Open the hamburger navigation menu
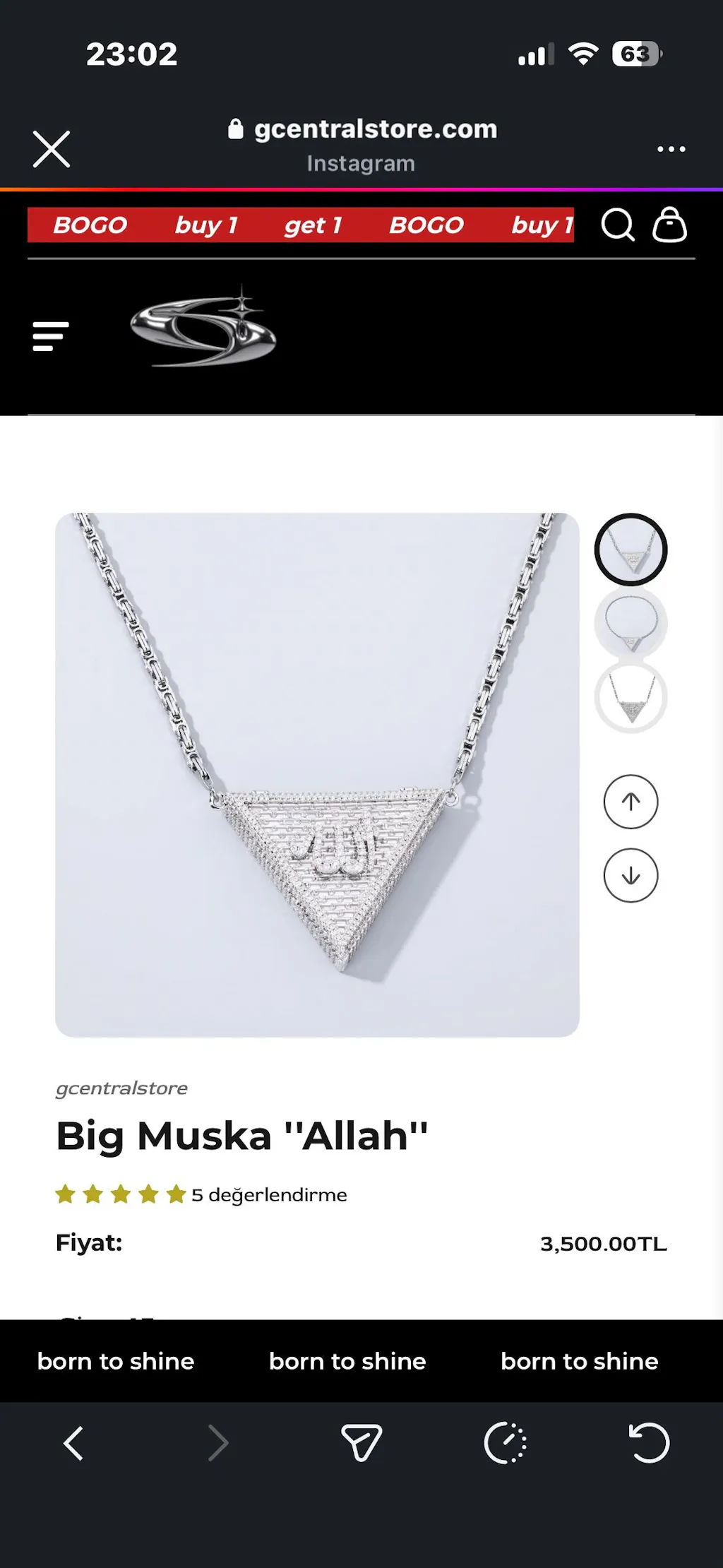723x1568 pixels. pyautogui.click(x=51, y=336)
